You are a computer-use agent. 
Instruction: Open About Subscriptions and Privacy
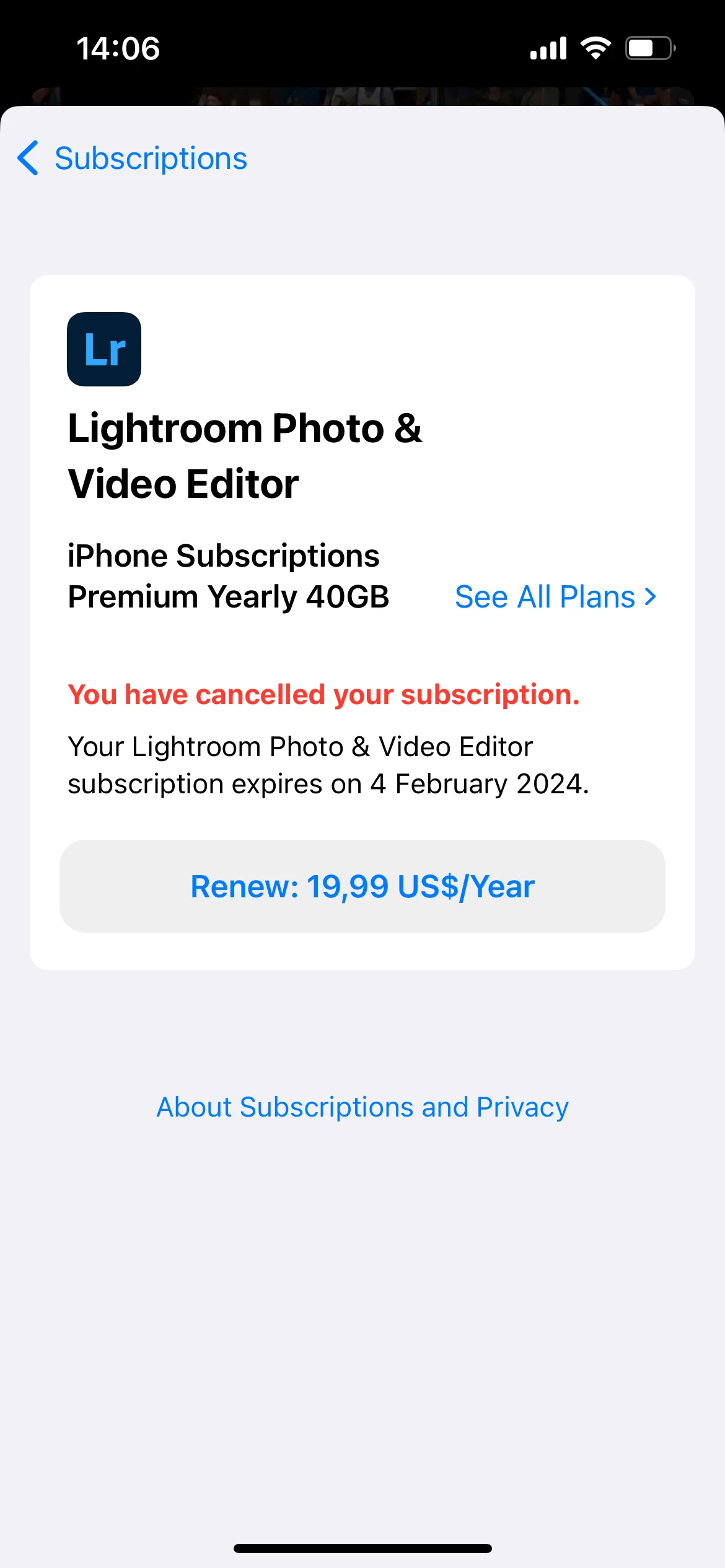362,1107
